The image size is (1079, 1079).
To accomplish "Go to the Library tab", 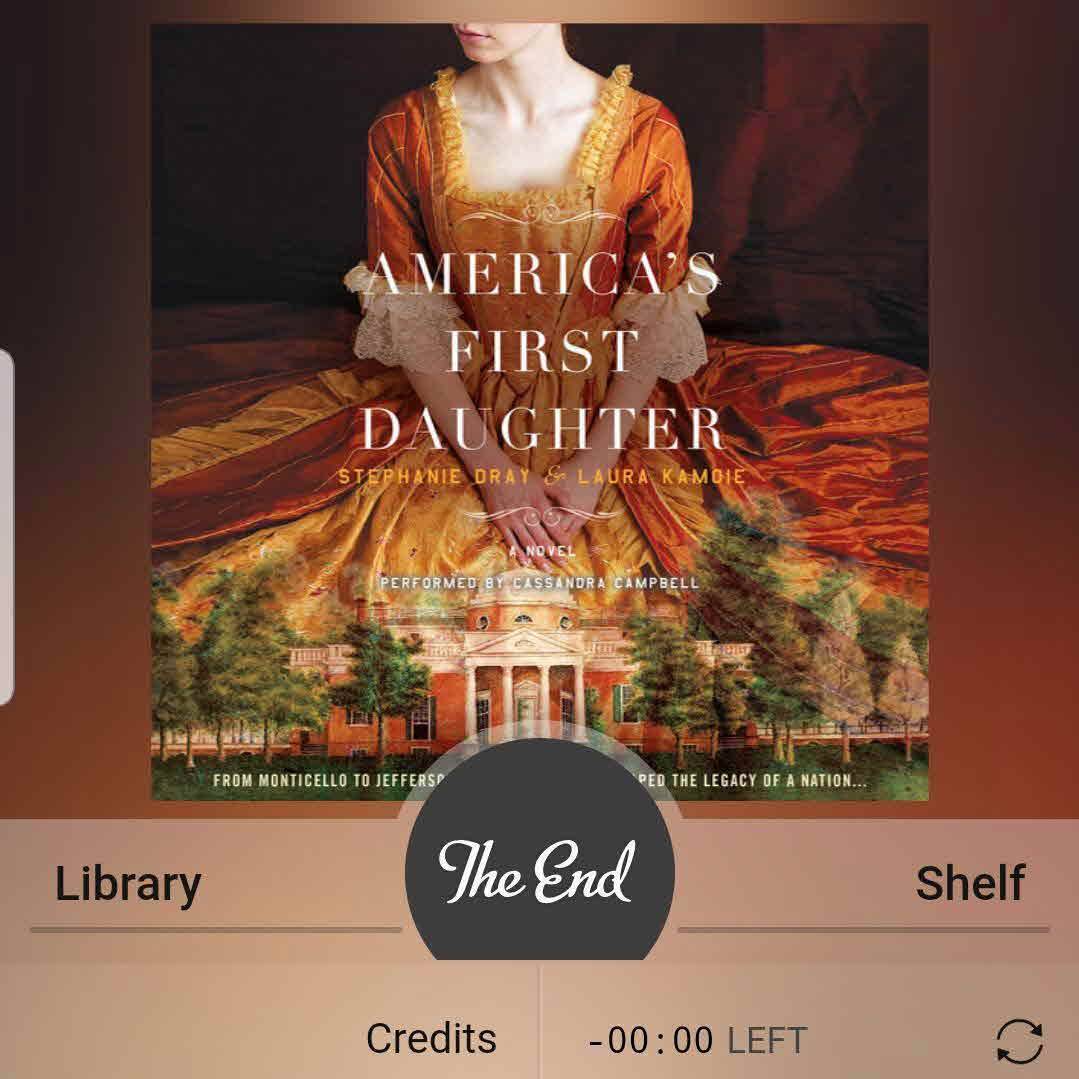I will (x=128, y=884).
